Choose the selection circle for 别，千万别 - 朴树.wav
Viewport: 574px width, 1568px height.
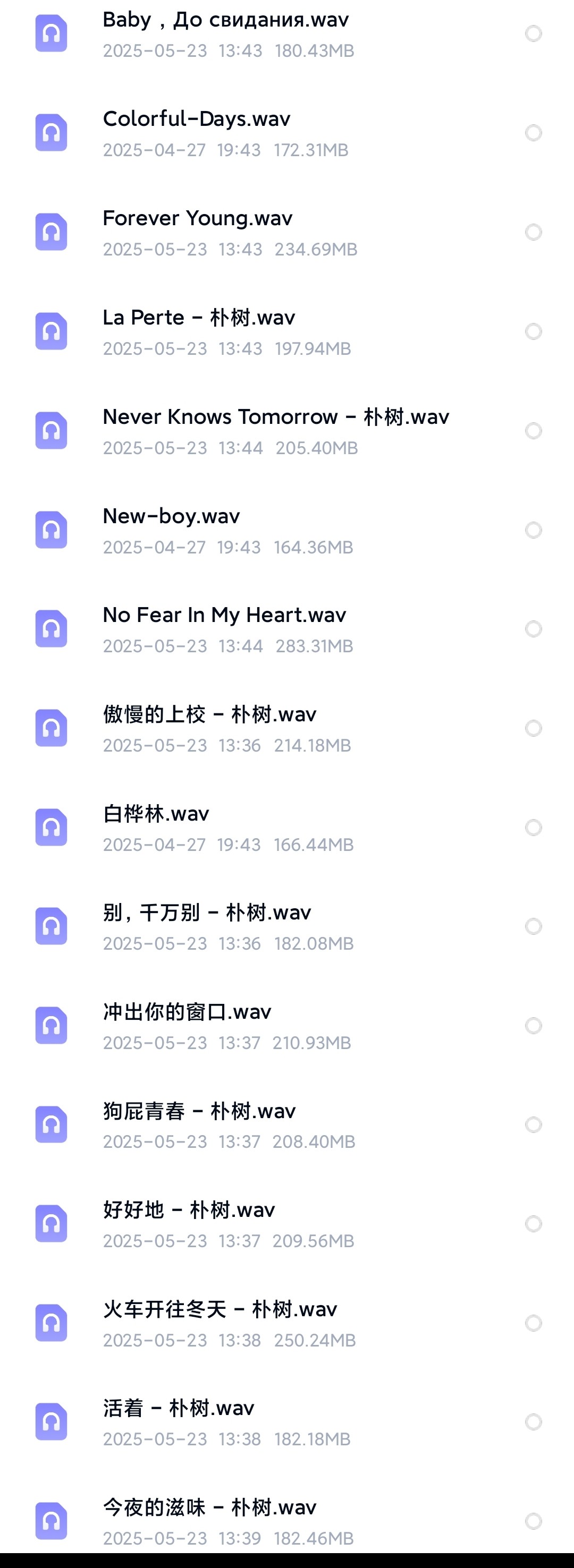pos(533,926)
